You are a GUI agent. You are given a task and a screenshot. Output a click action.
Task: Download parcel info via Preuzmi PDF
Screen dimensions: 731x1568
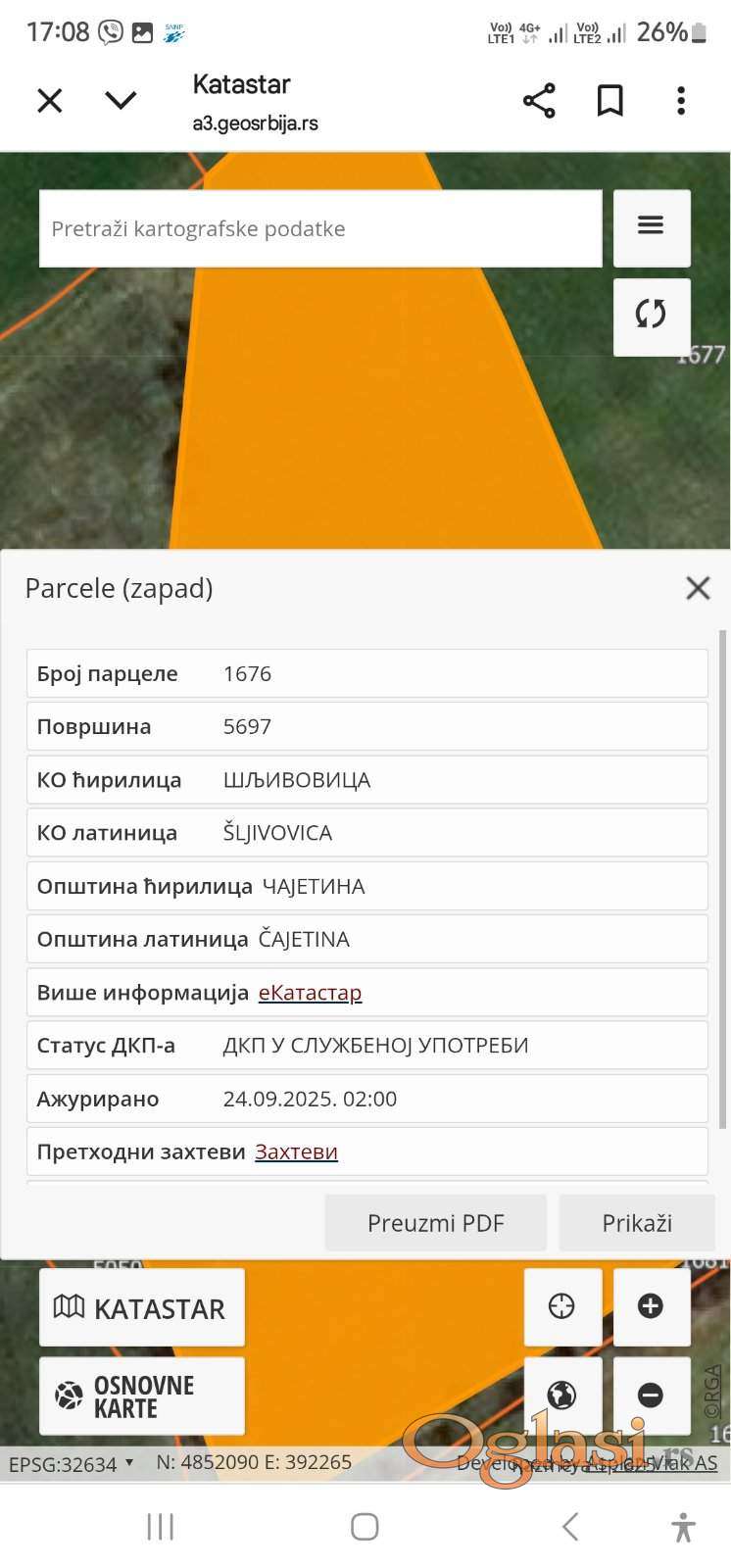click(435, 1223)
